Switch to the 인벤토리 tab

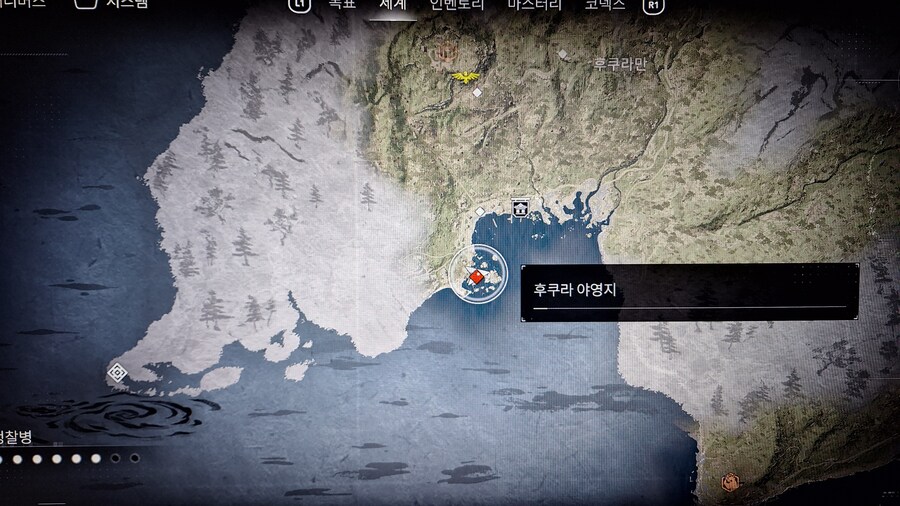point(459,4)
